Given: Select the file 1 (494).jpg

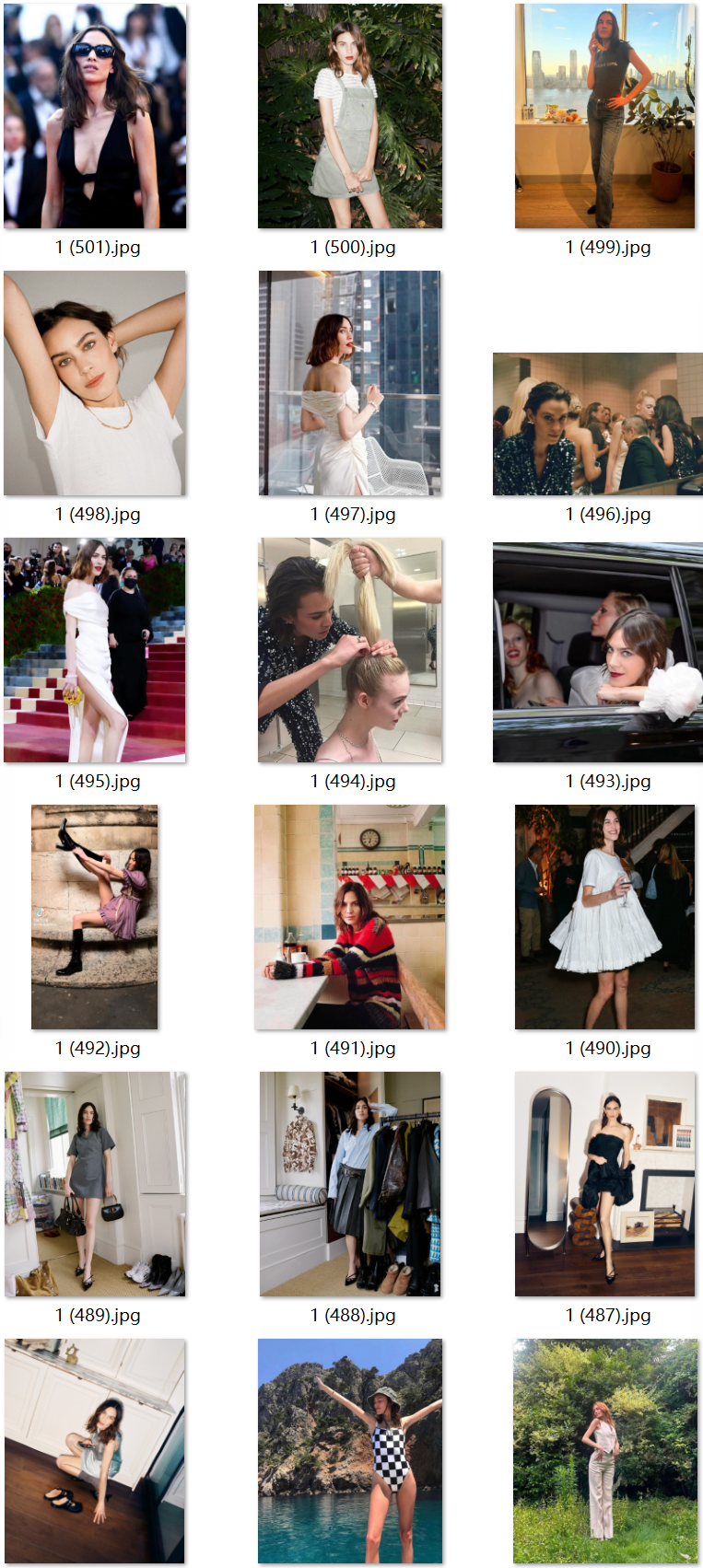Looking at the screenshot, I should [350, 650].
